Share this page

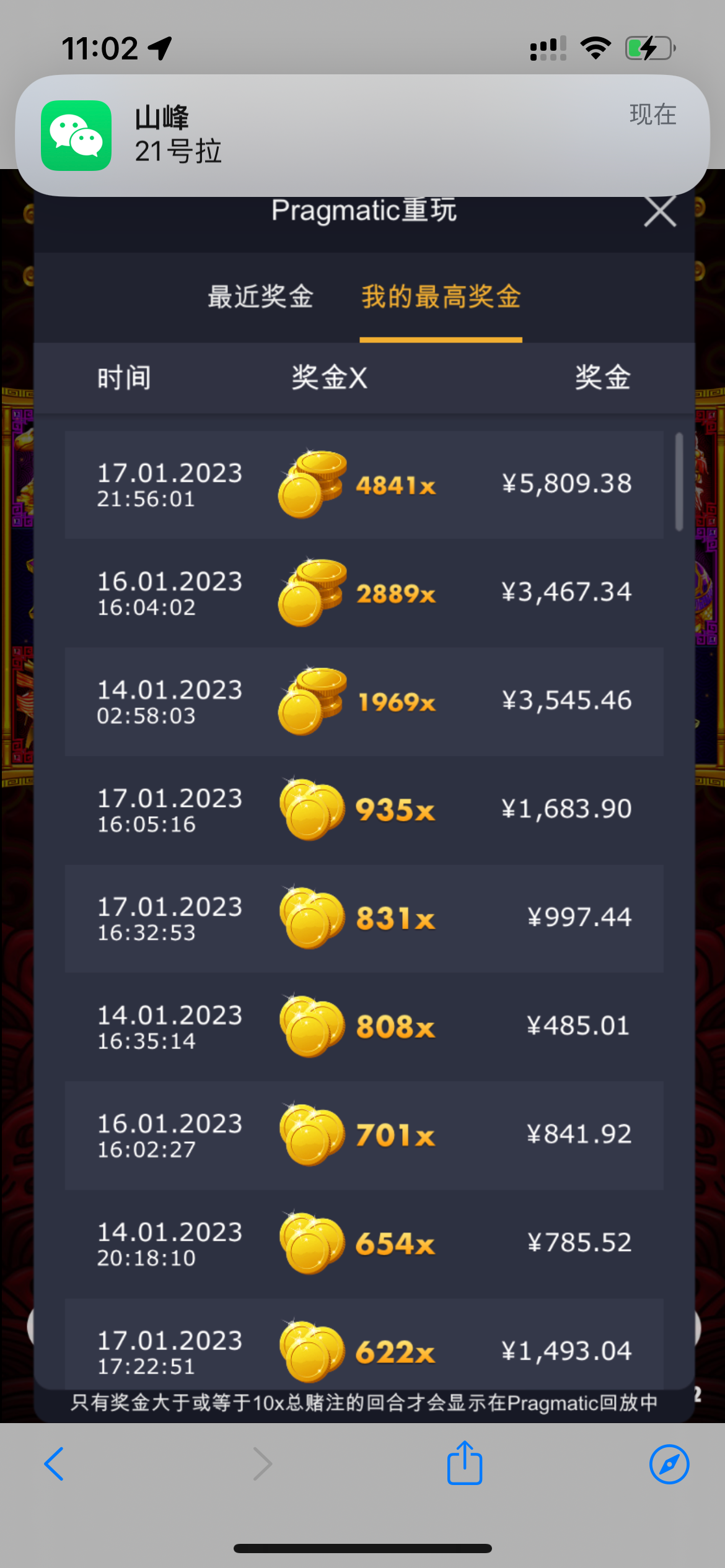tap(464, 1464)
